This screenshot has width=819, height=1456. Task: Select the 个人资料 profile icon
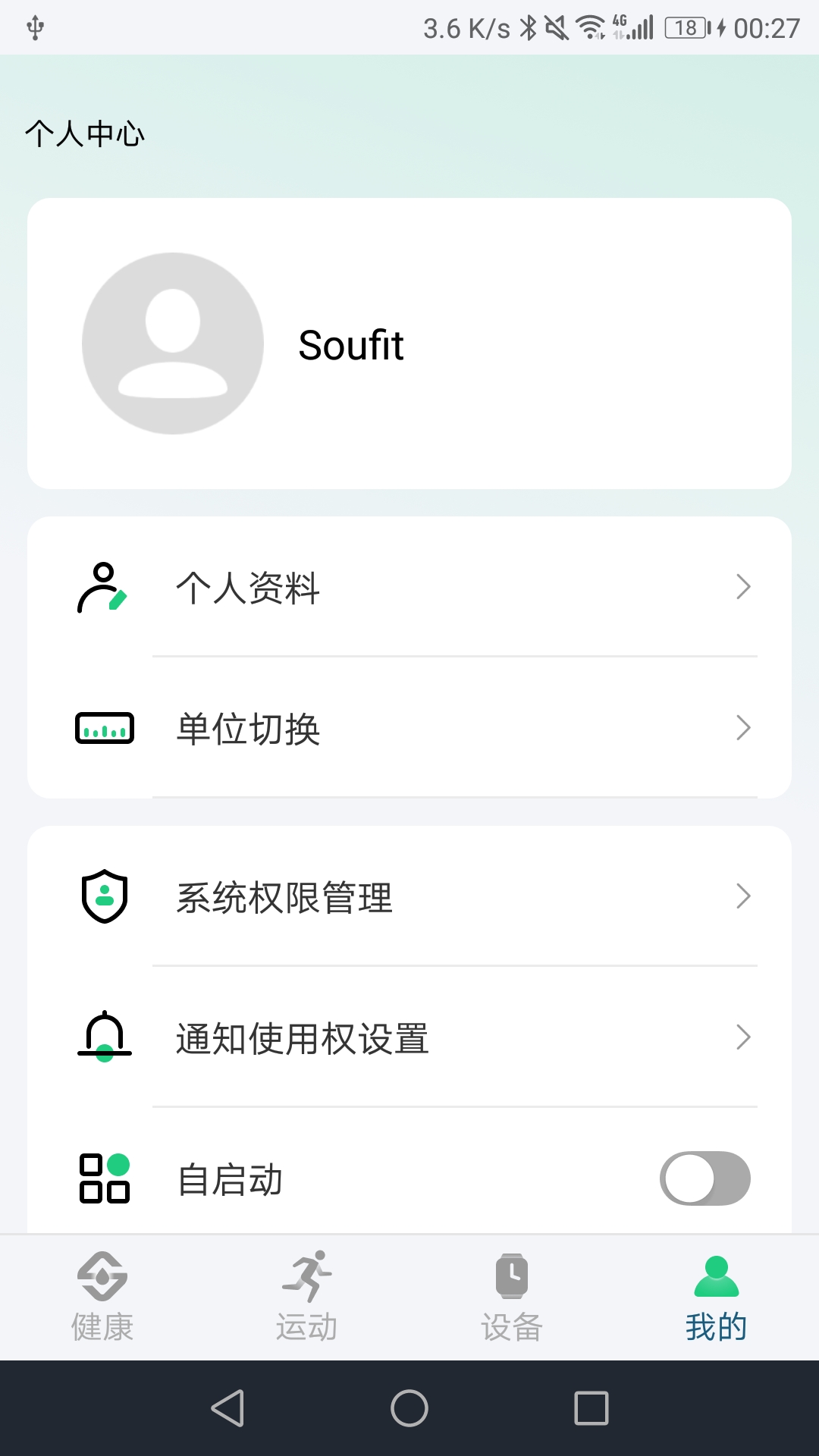click(102, 588)
